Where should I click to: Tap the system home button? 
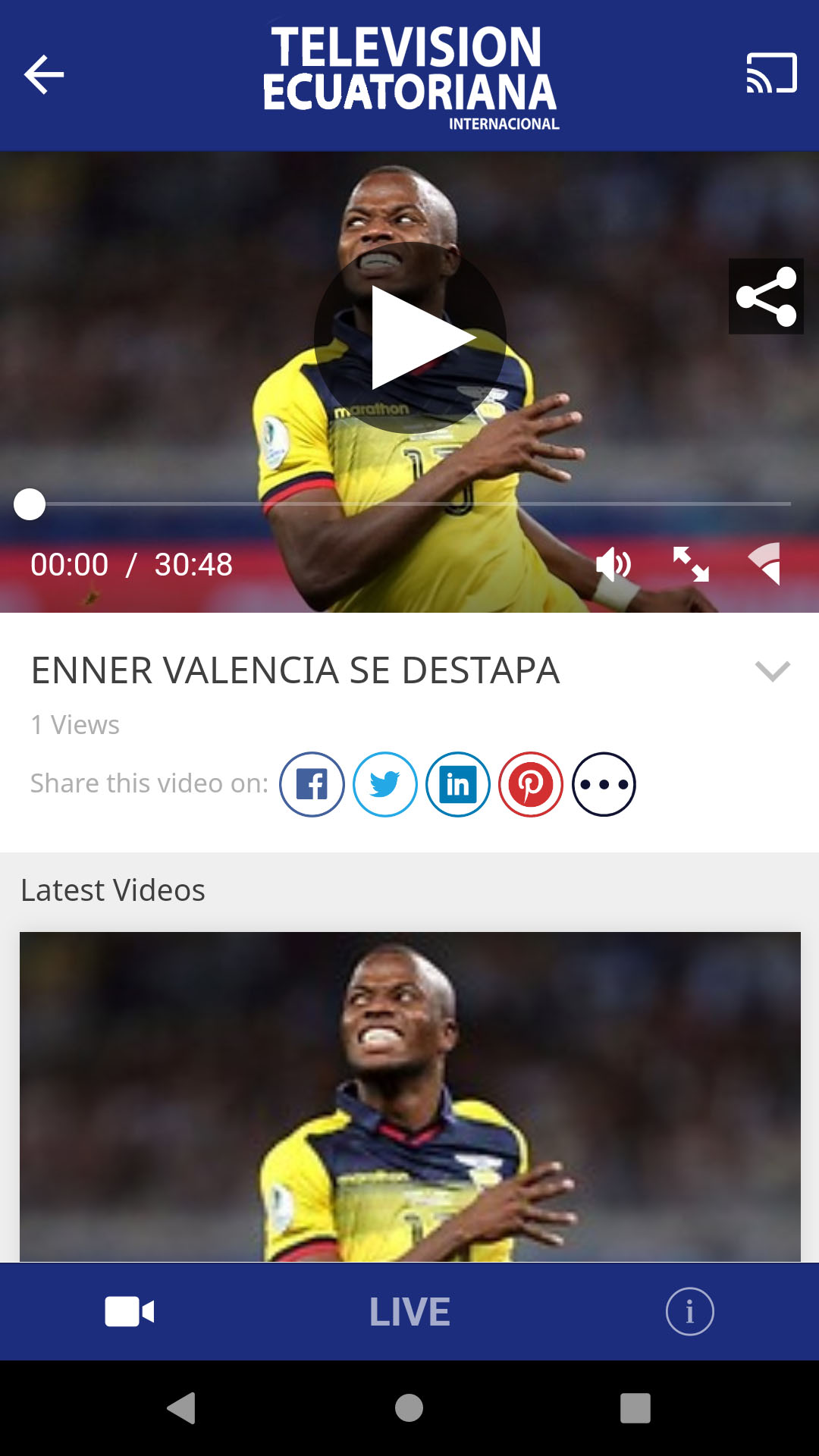click(x=409, y=1408)
